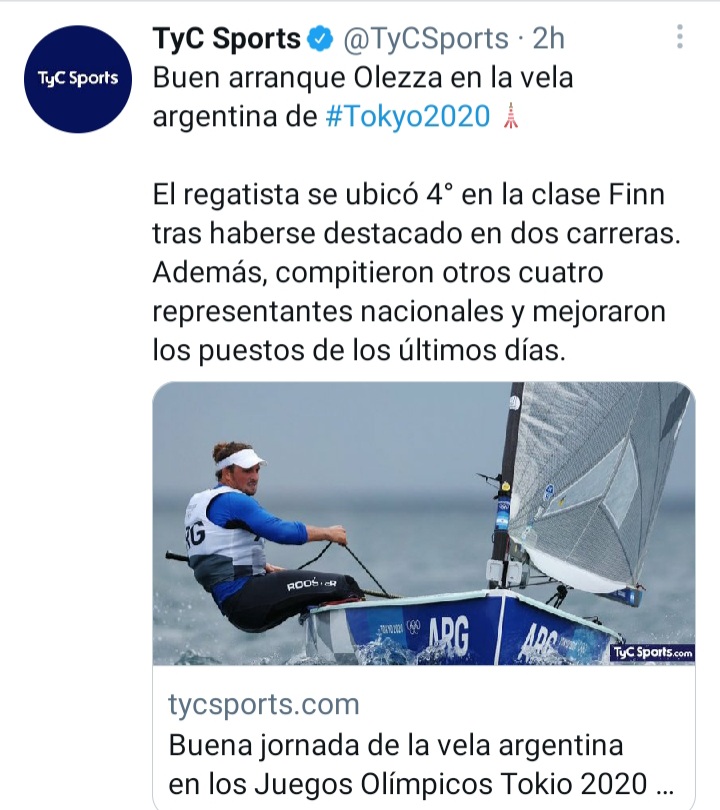720x810 pixels.
Task: Open the tweet's overflow menu
Action: coord(680,38)
